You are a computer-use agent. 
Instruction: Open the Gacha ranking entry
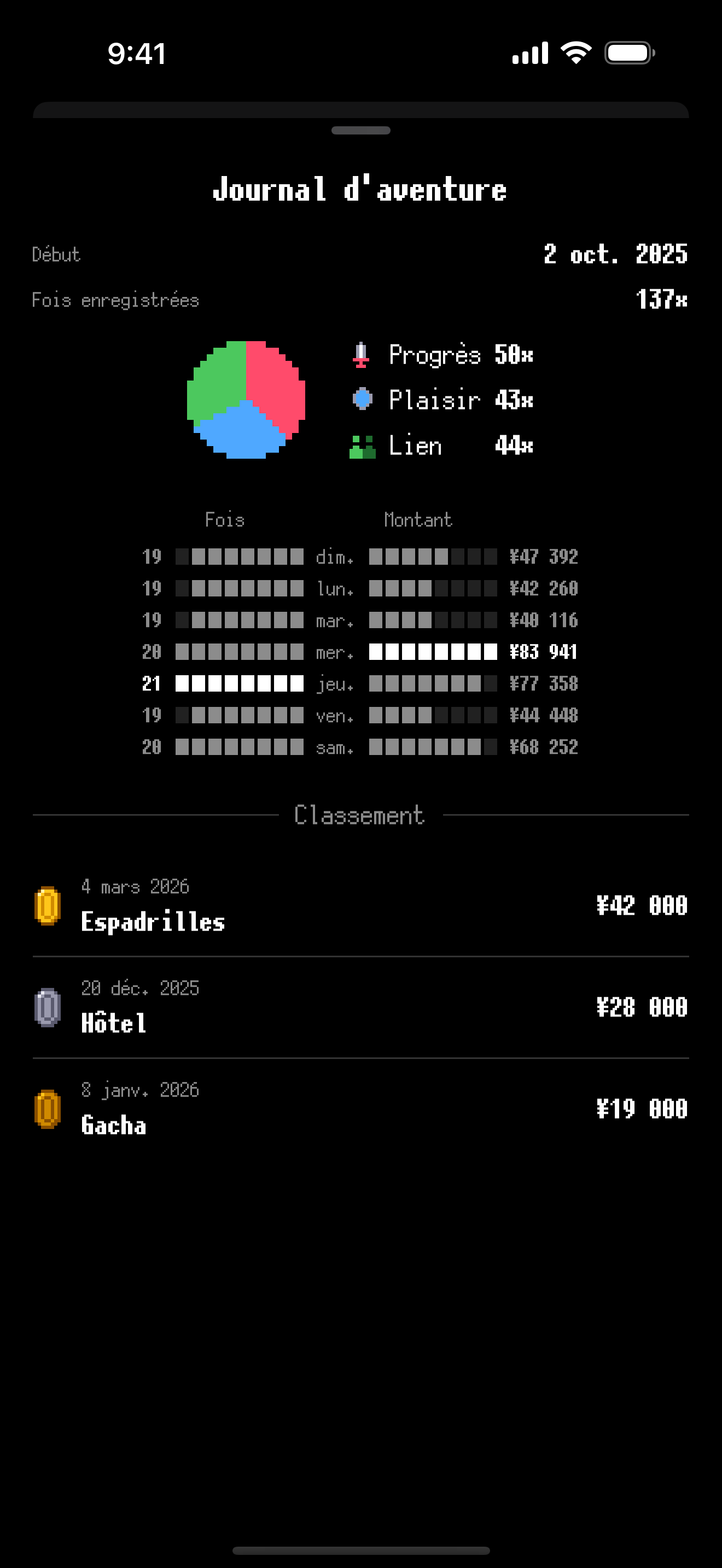361,1109
